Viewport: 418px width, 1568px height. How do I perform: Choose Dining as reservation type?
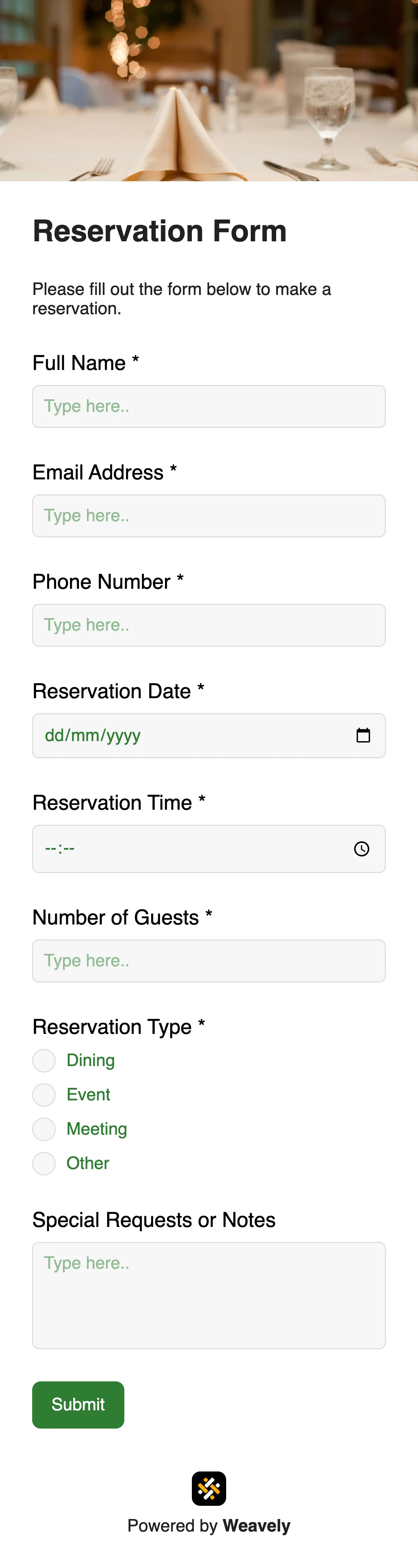pyautogui.click(x=44, y=1060)
